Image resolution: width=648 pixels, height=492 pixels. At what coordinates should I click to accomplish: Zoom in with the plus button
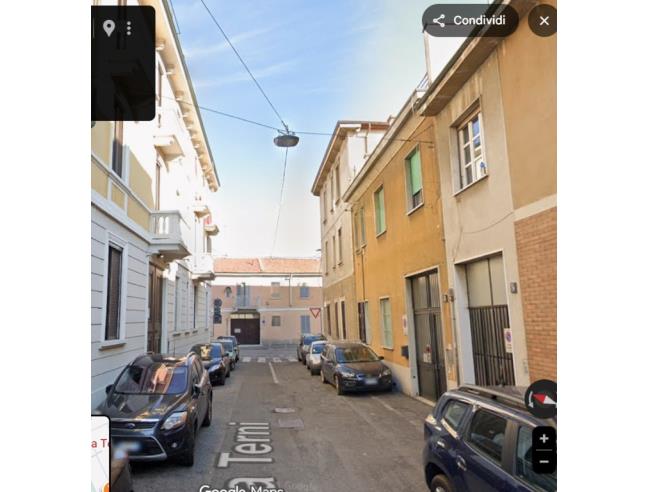click(544, 438)
